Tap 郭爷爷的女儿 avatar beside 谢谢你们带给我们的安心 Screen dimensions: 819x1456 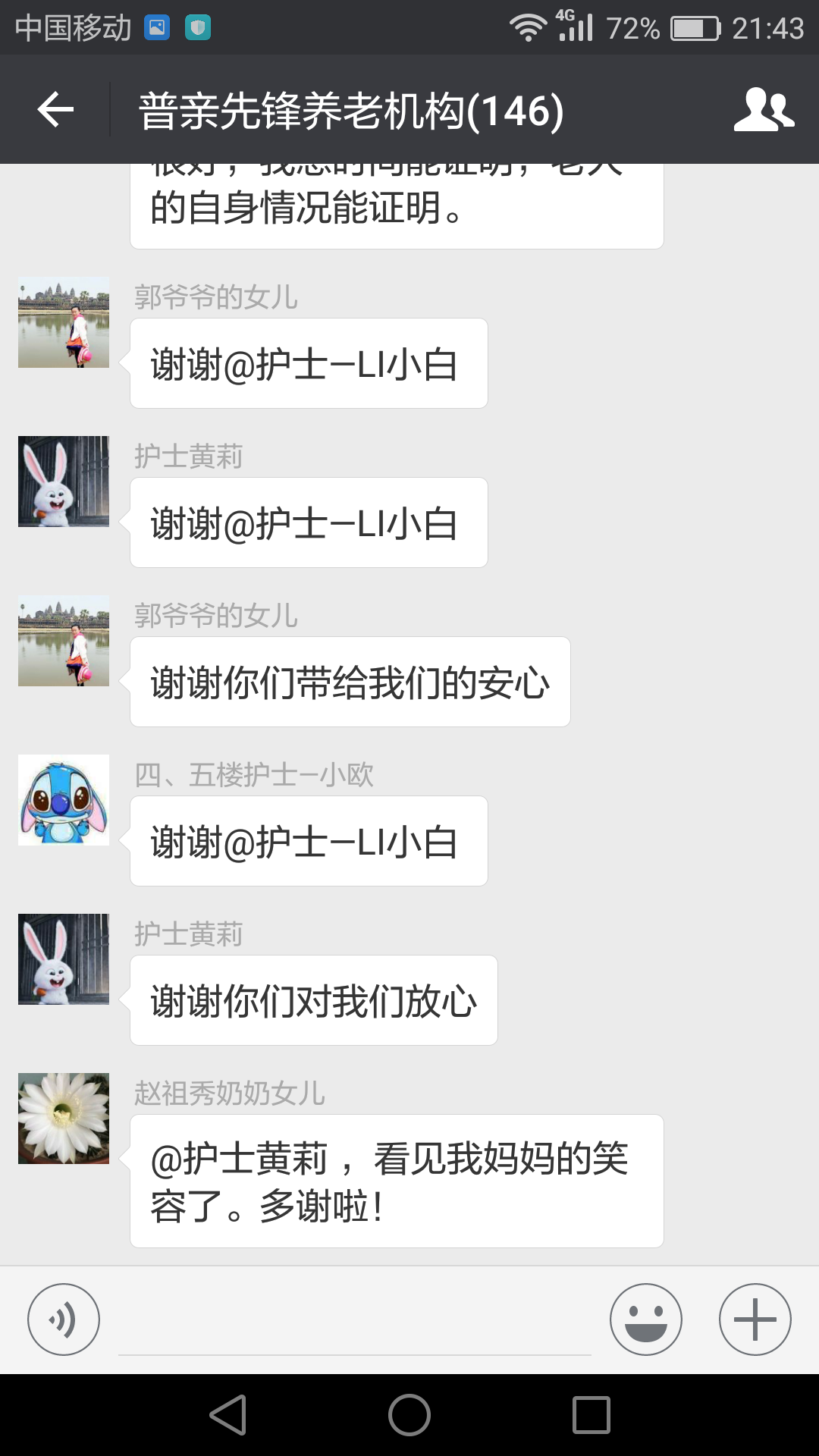coord(64,641)
